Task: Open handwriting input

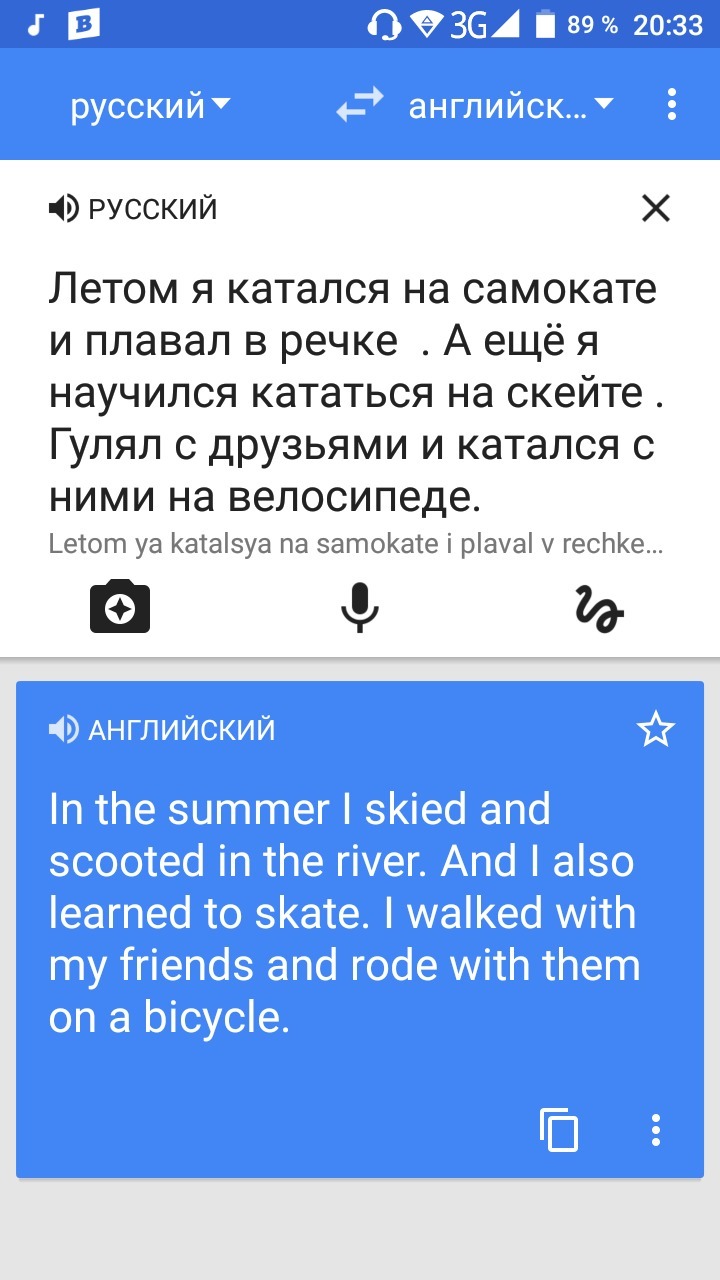Action: tap(600, 607)
